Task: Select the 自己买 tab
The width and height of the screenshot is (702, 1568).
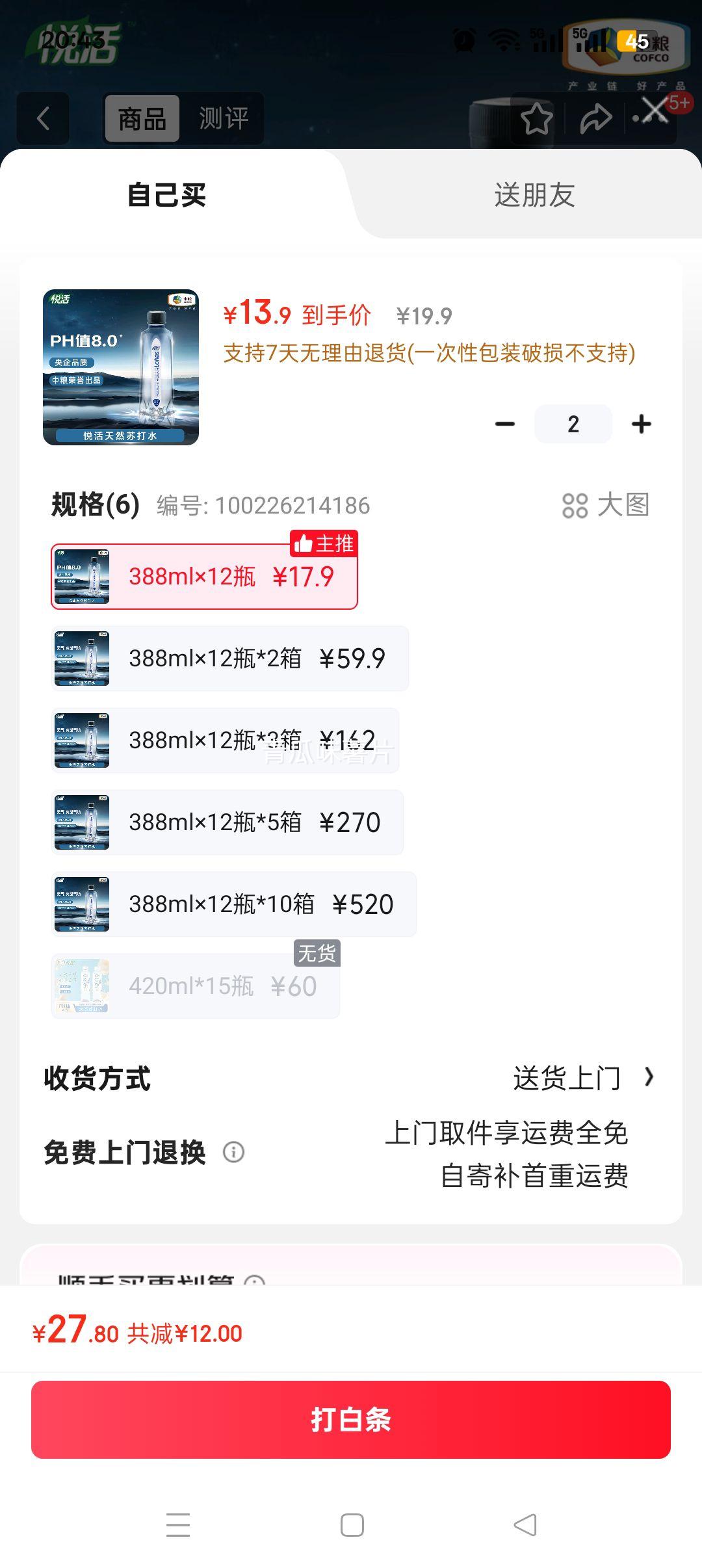Action: tap(167, 195)
